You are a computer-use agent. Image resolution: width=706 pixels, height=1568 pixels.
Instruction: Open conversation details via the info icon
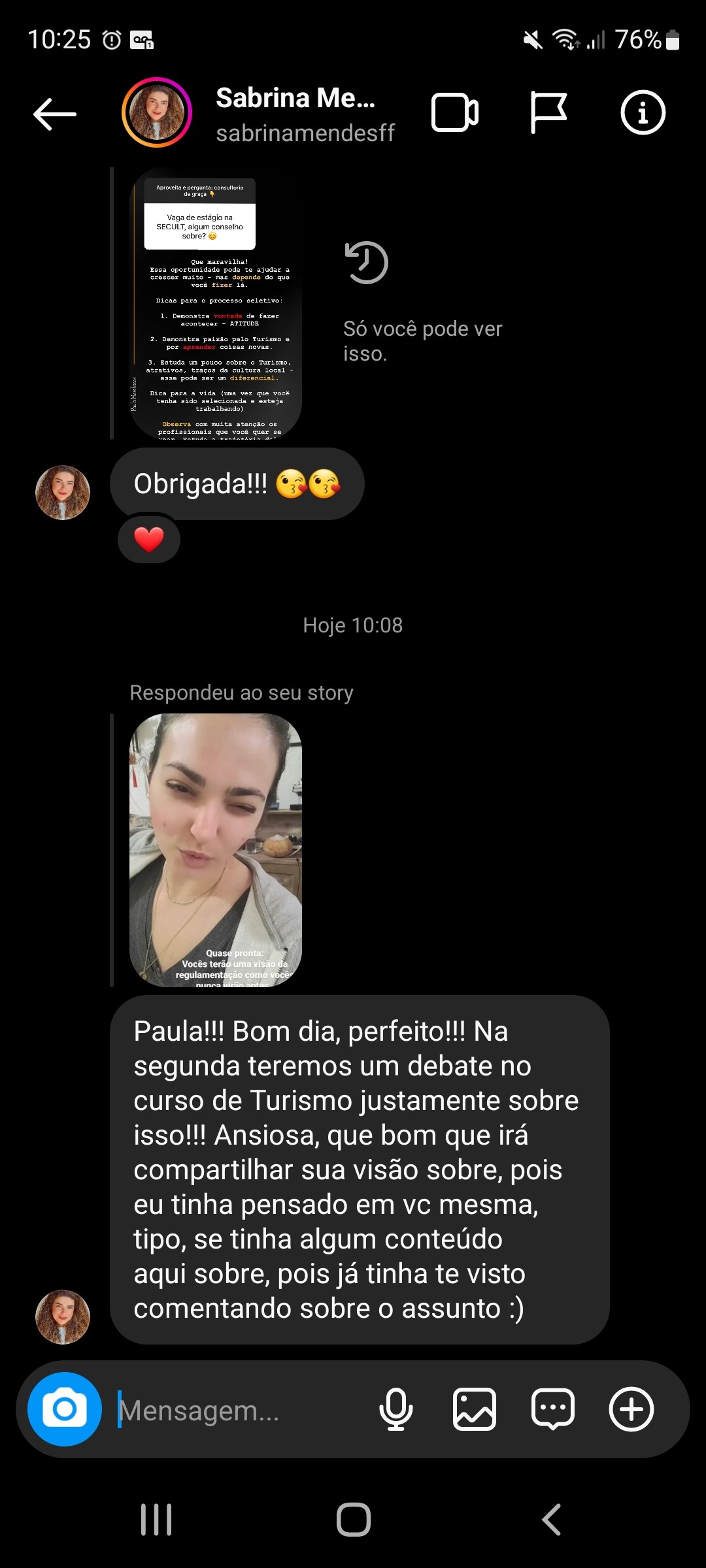click(x=643, y=113)
